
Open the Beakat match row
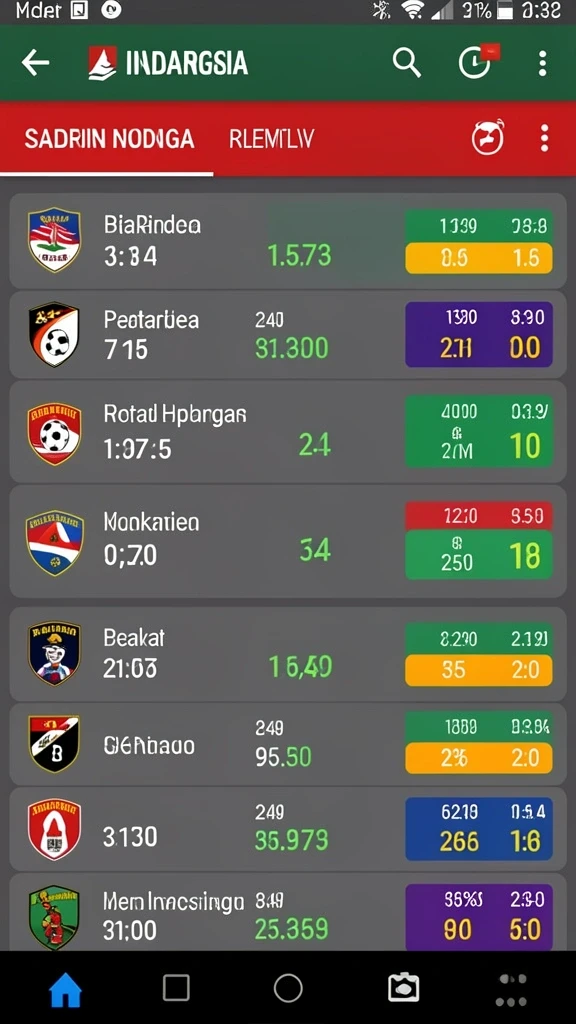click(x=288, y=653)
